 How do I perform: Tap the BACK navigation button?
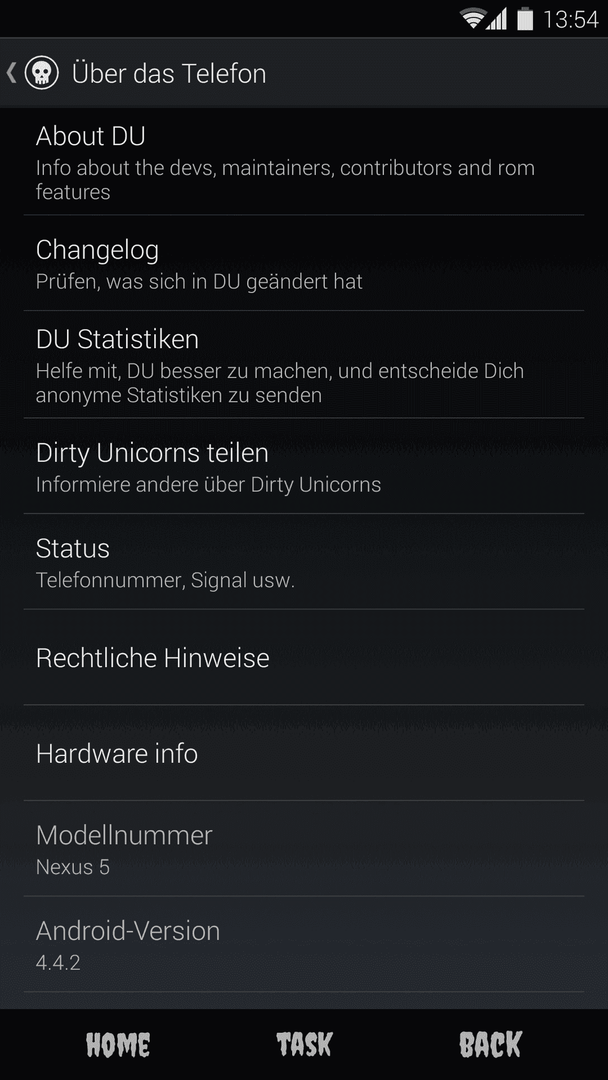491,1045
